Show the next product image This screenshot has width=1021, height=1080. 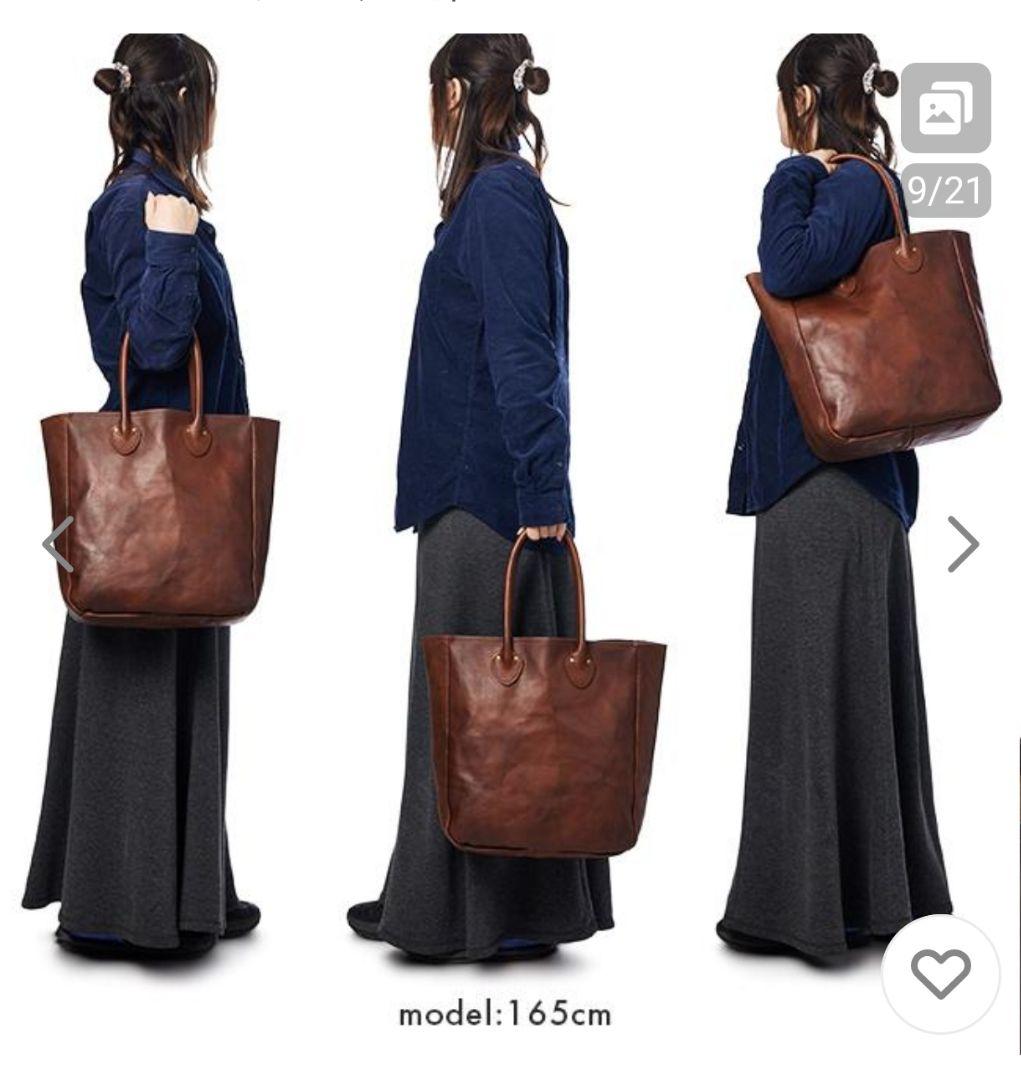(962, 544)
